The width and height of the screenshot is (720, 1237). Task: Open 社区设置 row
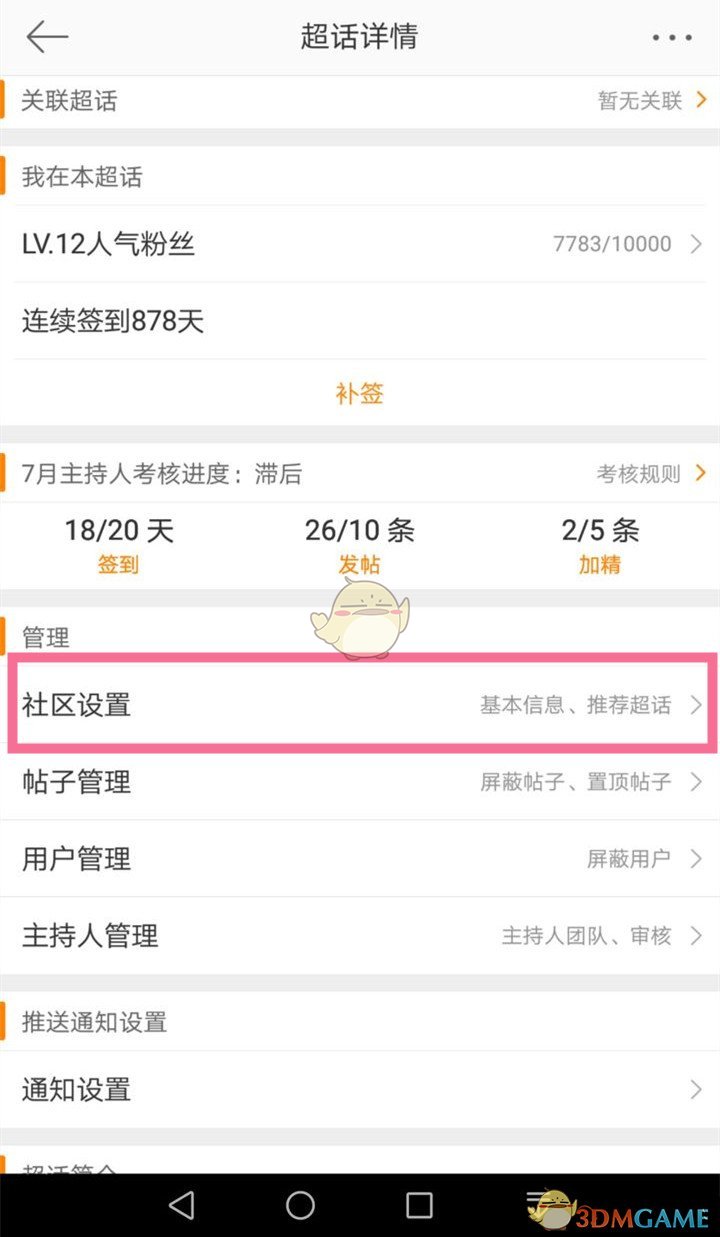360,704
